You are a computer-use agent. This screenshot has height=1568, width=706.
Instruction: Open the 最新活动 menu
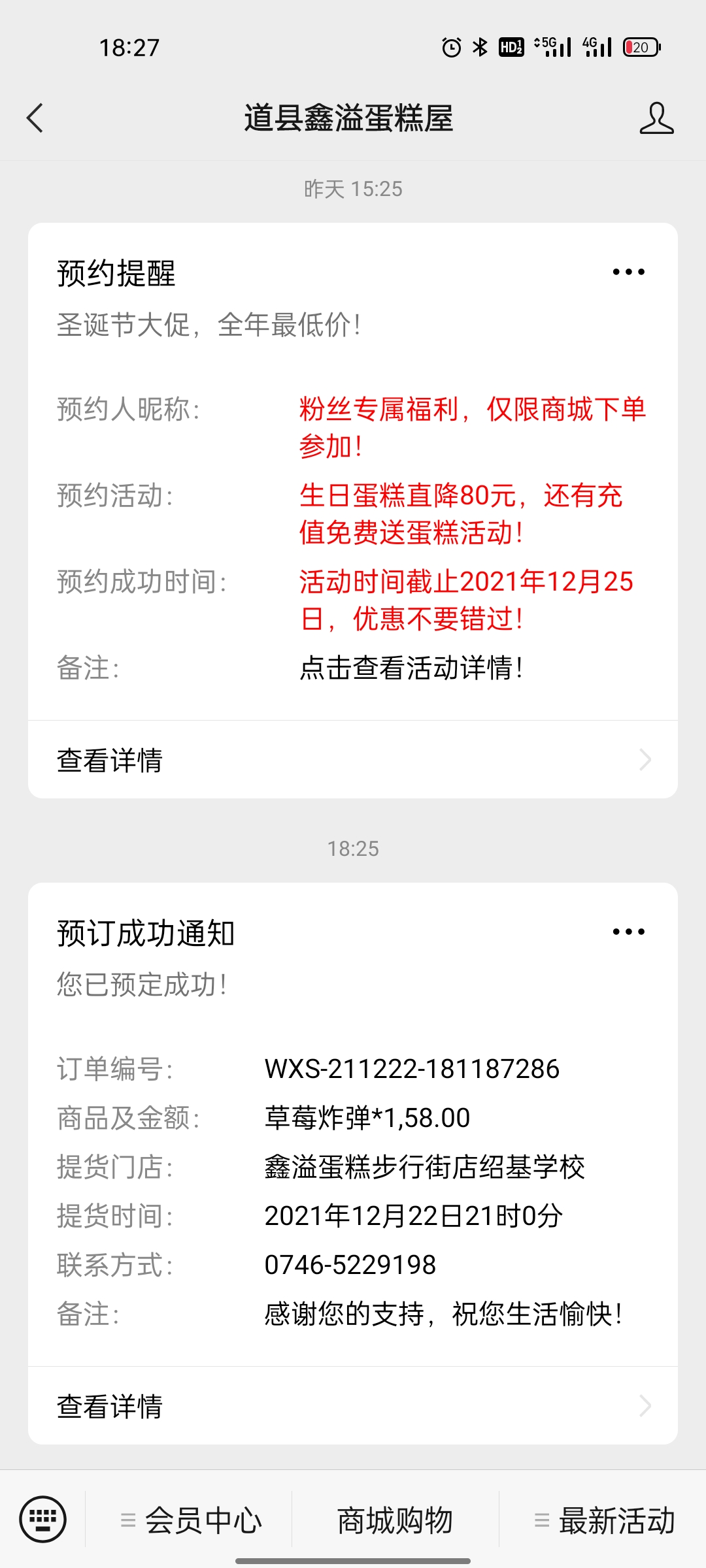[x=603, y=1520]
